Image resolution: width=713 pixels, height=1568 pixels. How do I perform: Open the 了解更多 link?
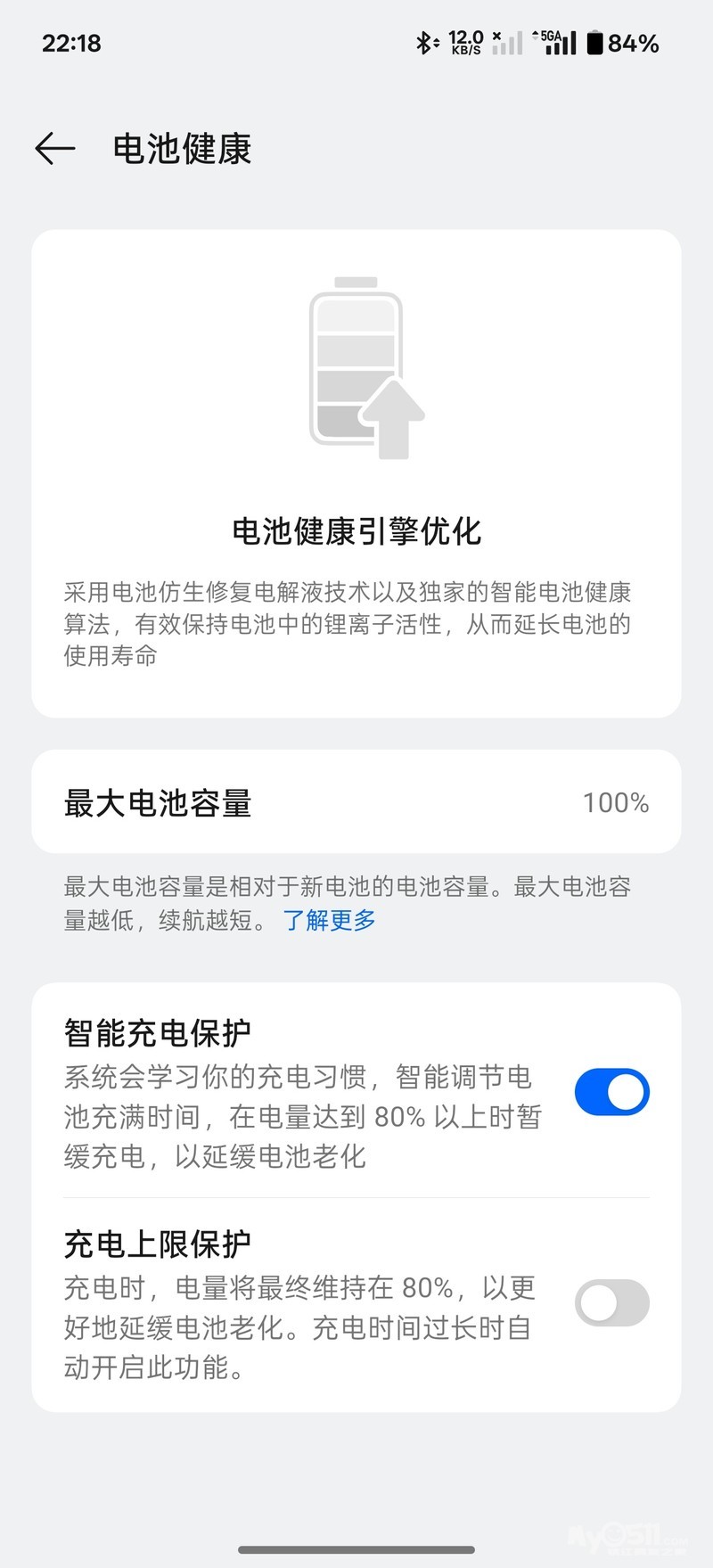tap(329, 919)
